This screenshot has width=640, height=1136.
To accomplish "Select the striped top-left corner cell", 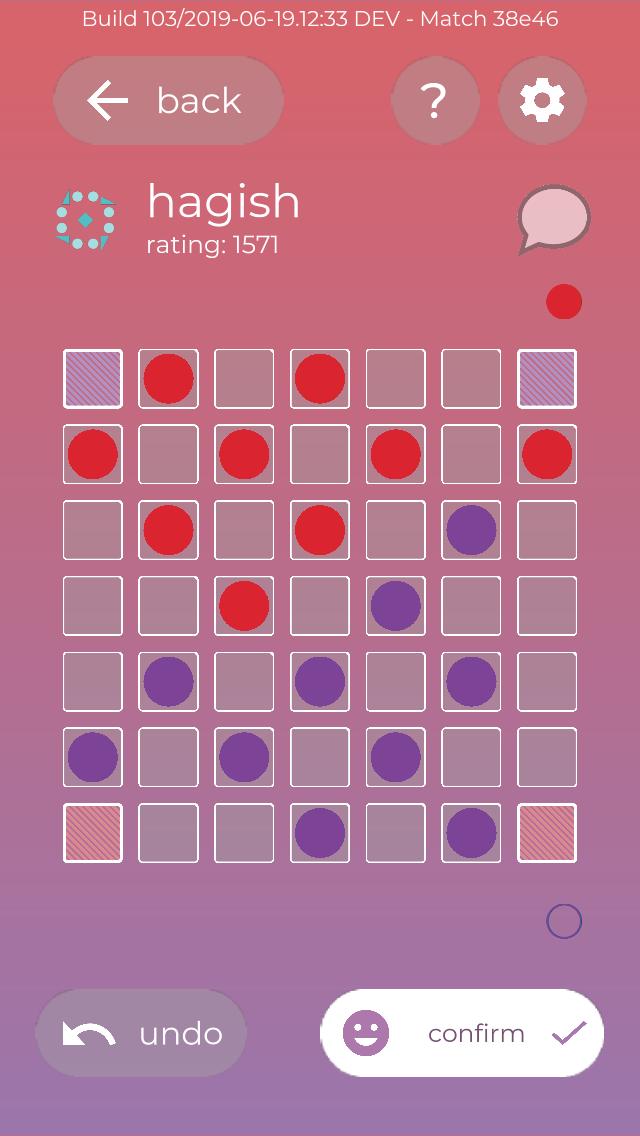I will 93,379.
